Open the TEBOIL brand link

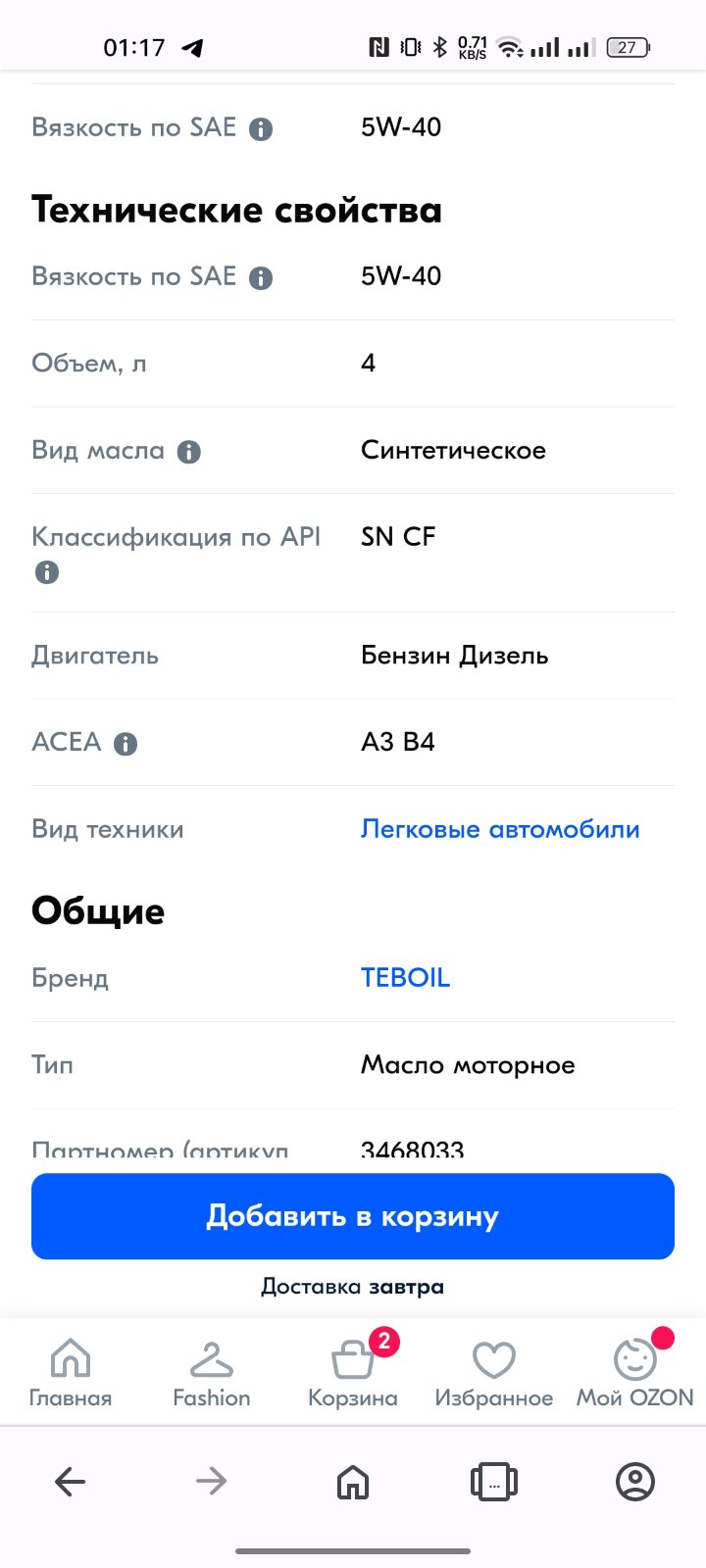coord(405,977)
